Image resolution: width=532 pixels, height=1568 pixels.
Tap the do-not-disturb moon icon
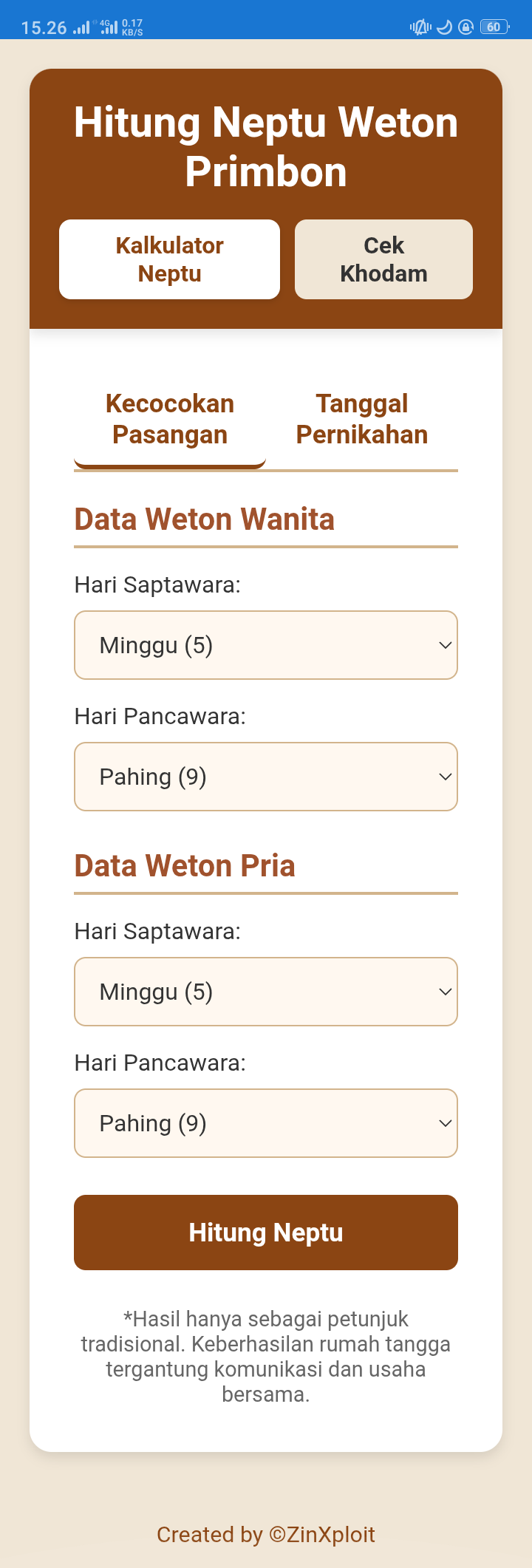443,27
